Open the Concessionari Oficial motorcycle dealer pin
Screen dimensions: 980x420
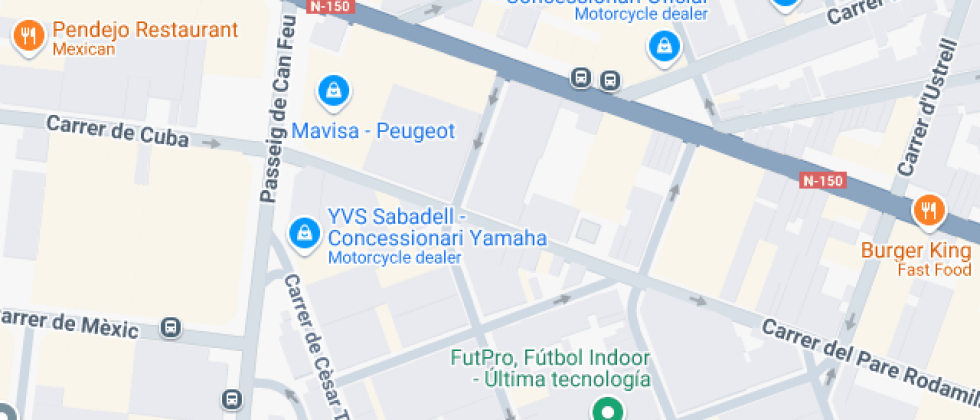[662, 45]
